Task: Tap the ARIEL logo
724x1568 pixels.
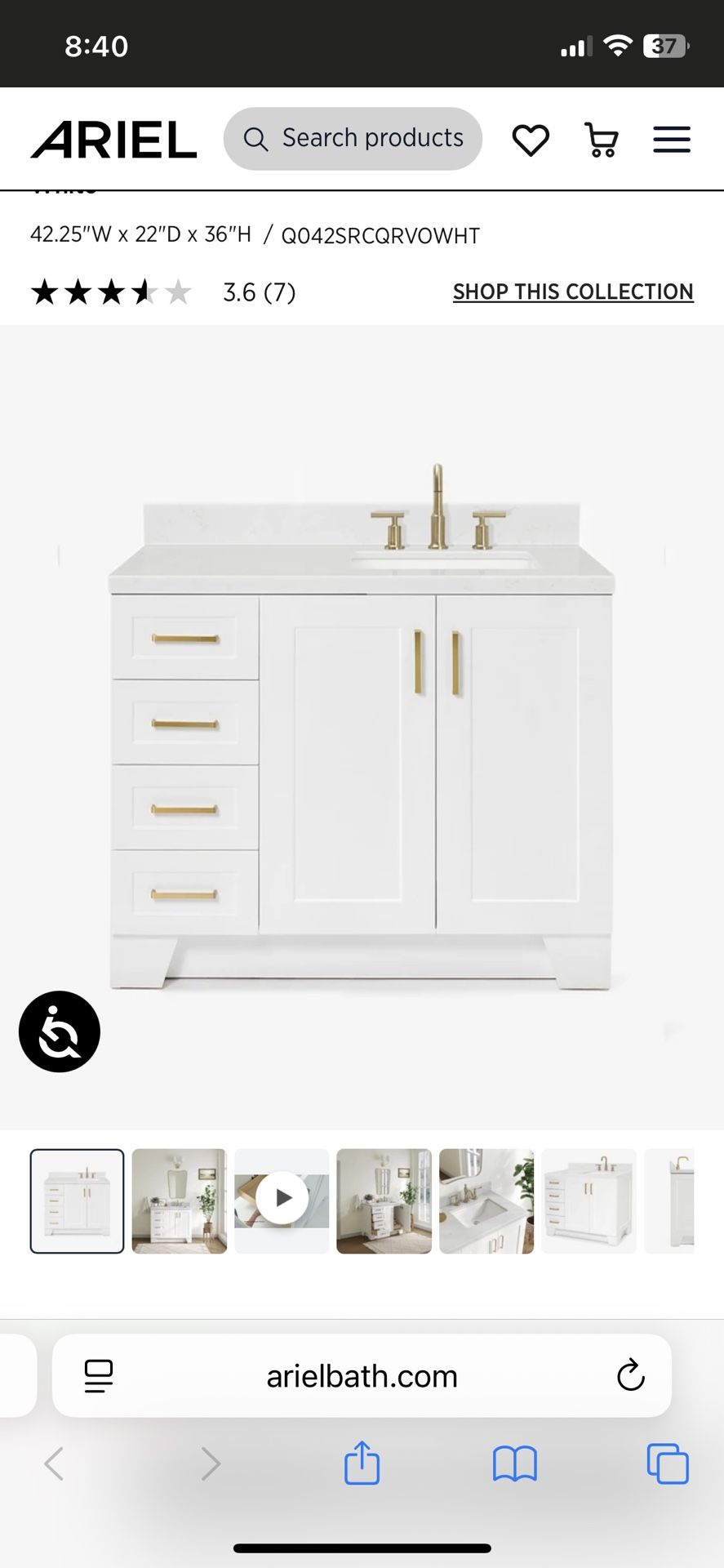Action: (113, 139)
